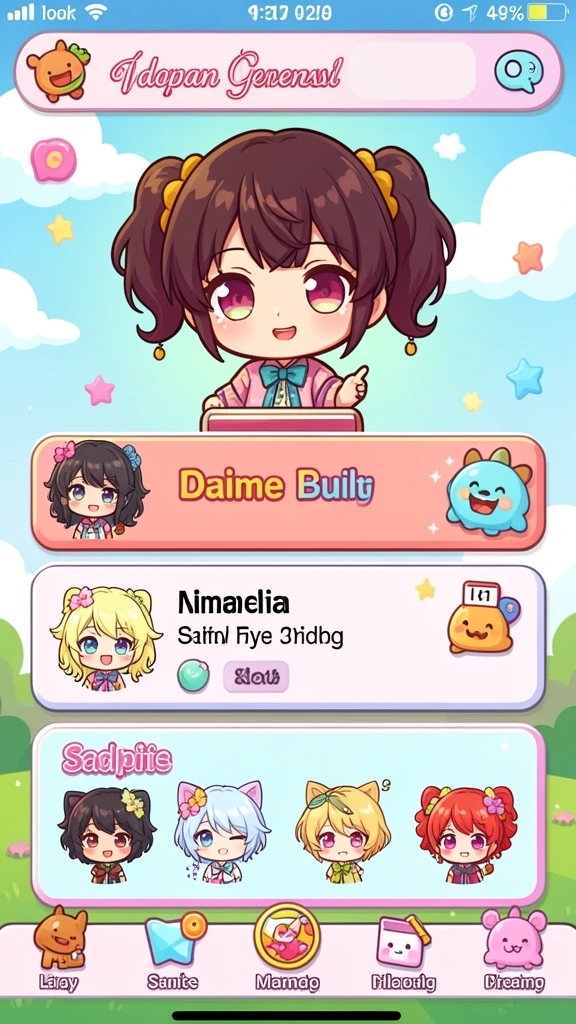Tap the purple chip on Nimaelia card

(255, 676)
